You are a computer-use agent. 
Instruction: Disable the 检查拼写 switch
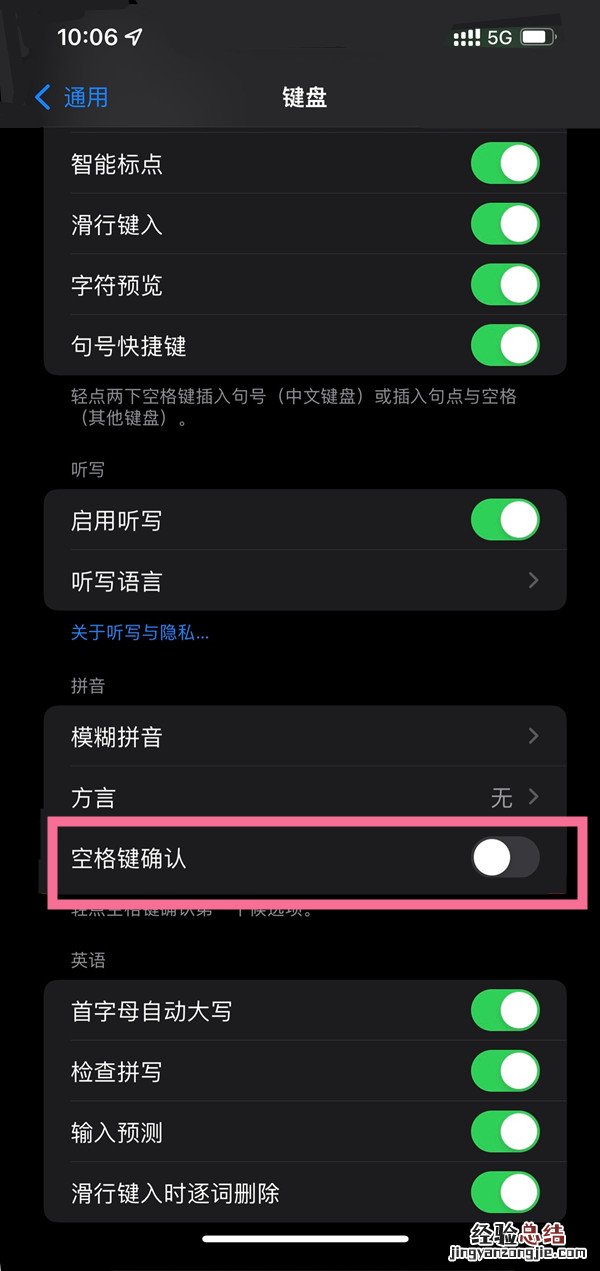click(505, 1072)
